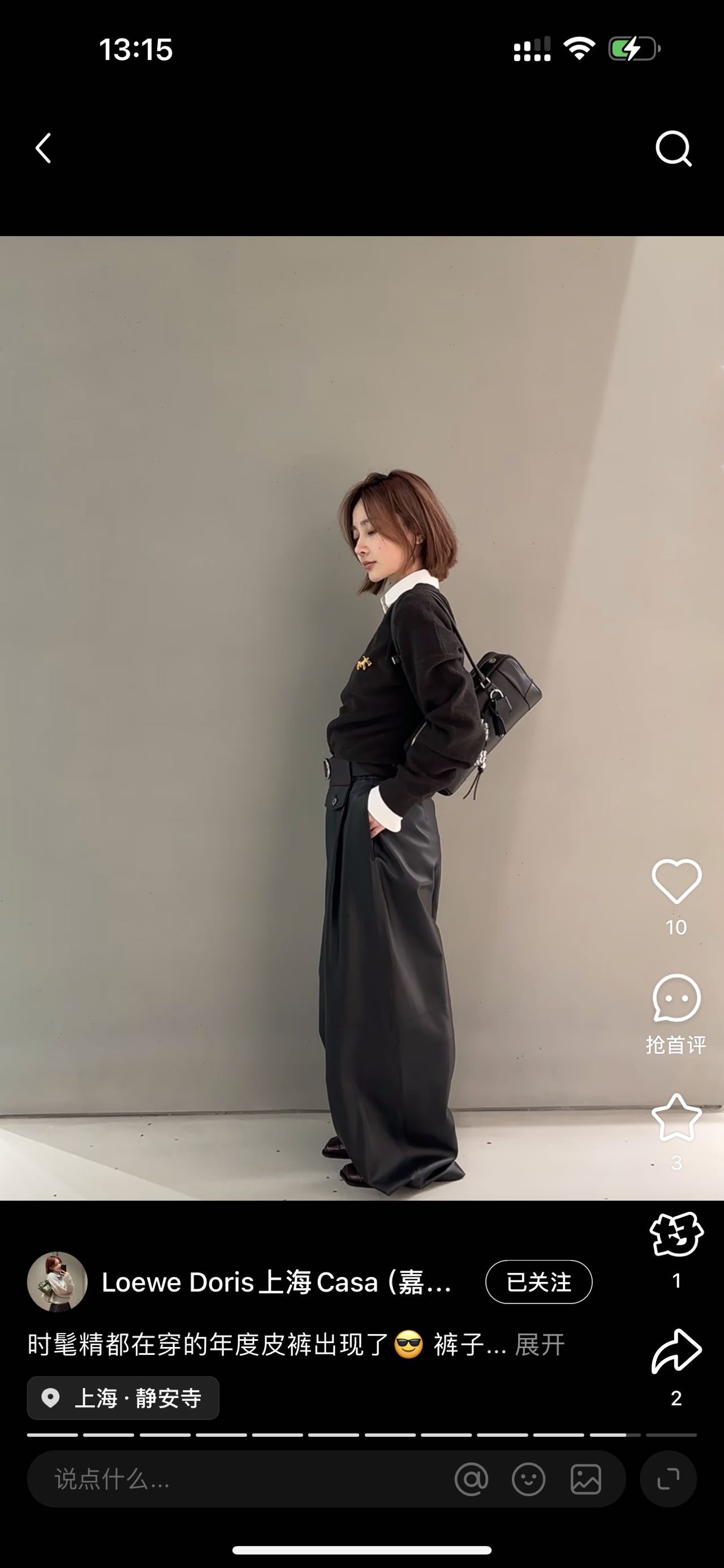Go back using the top-left arrow
Screen dimensions: 724x1568
click(43, 149)
